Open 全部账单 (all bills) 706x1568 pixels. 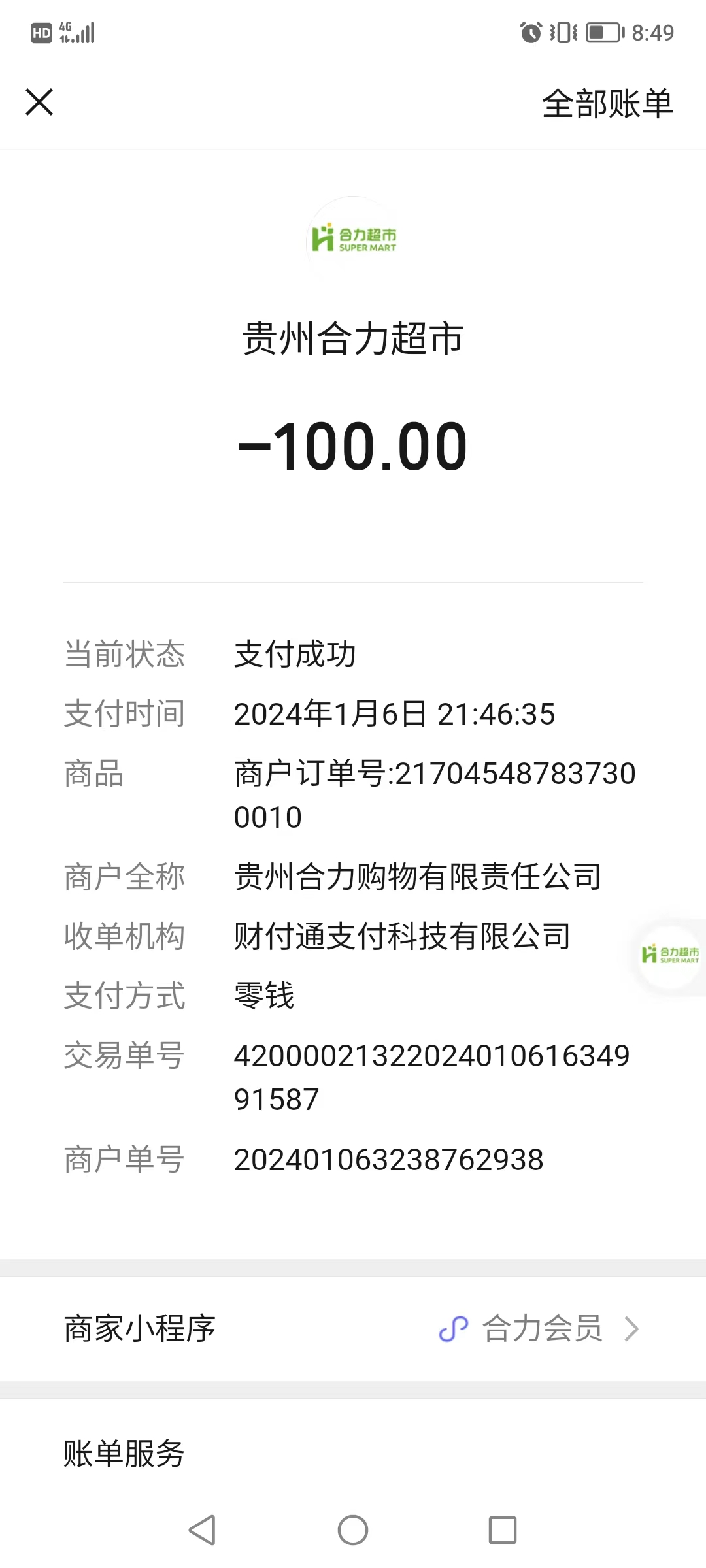point(607,104)
